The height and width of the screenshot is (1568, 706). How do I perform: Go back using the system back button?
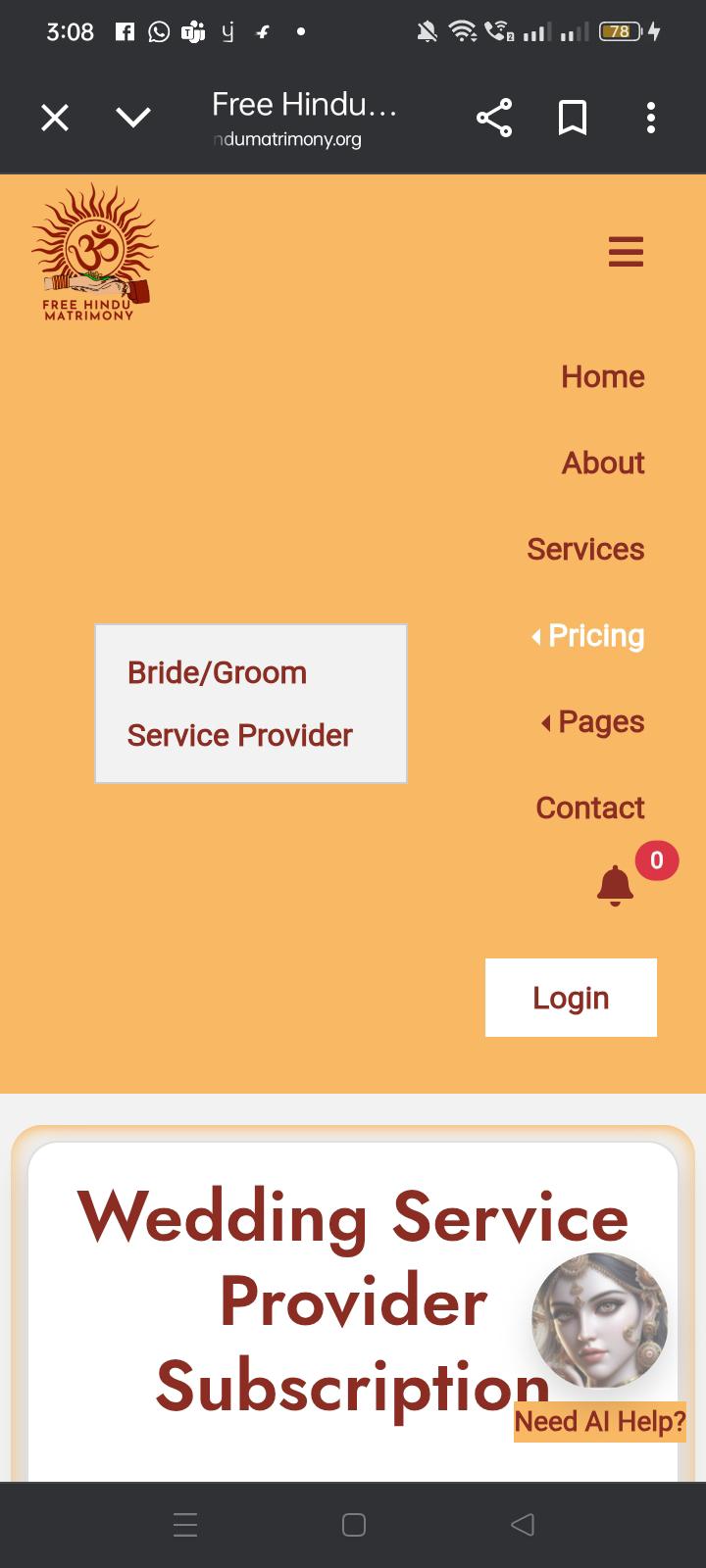pos(523,1524)
